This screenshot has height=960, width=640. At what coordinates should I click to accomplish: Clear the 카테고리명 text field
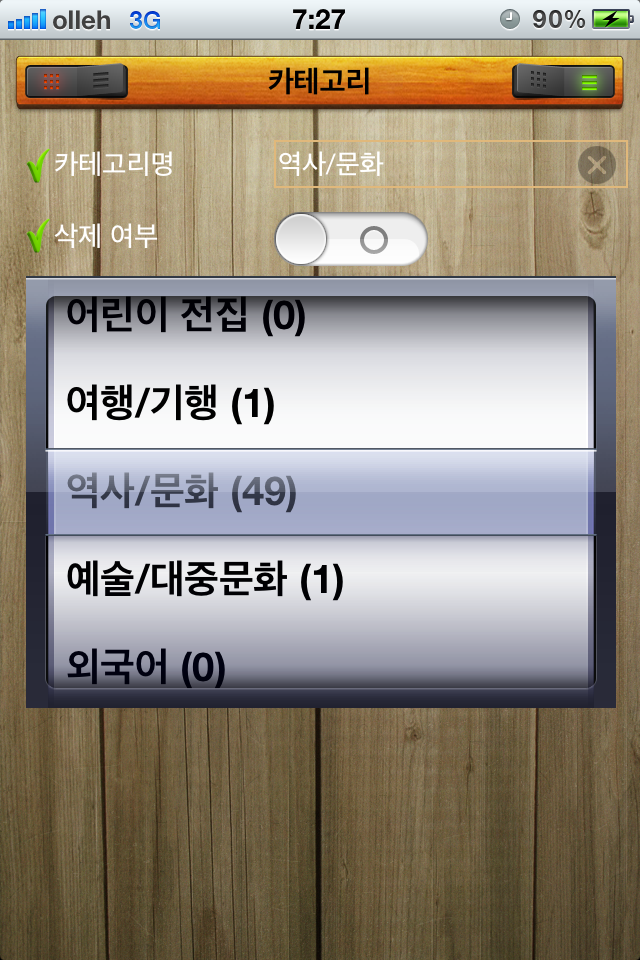click(596, 164)
